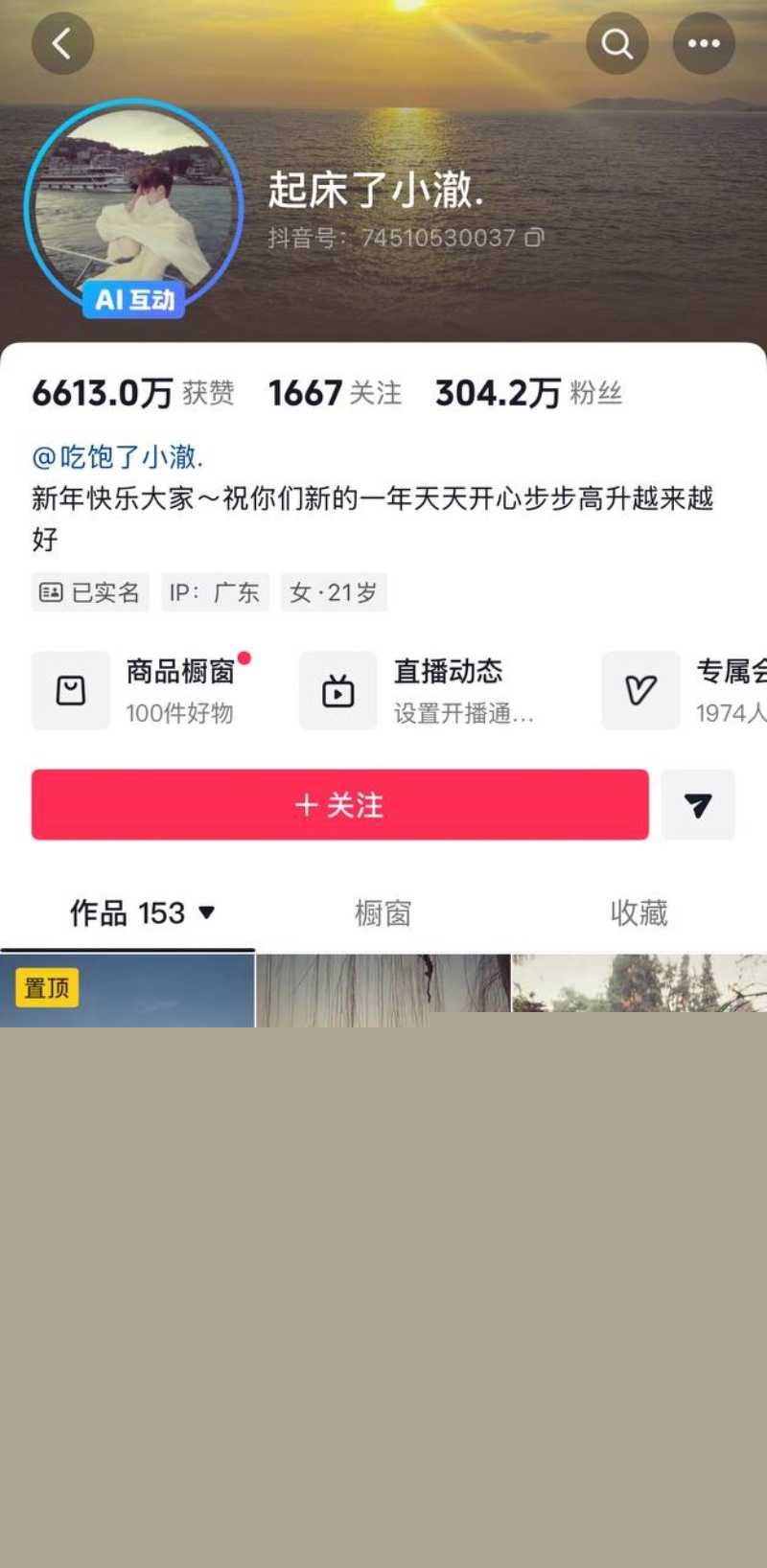The image size is (767, 1568).
Task: Tap the AI互动 badge on the avatar
Action: point(133,300)
